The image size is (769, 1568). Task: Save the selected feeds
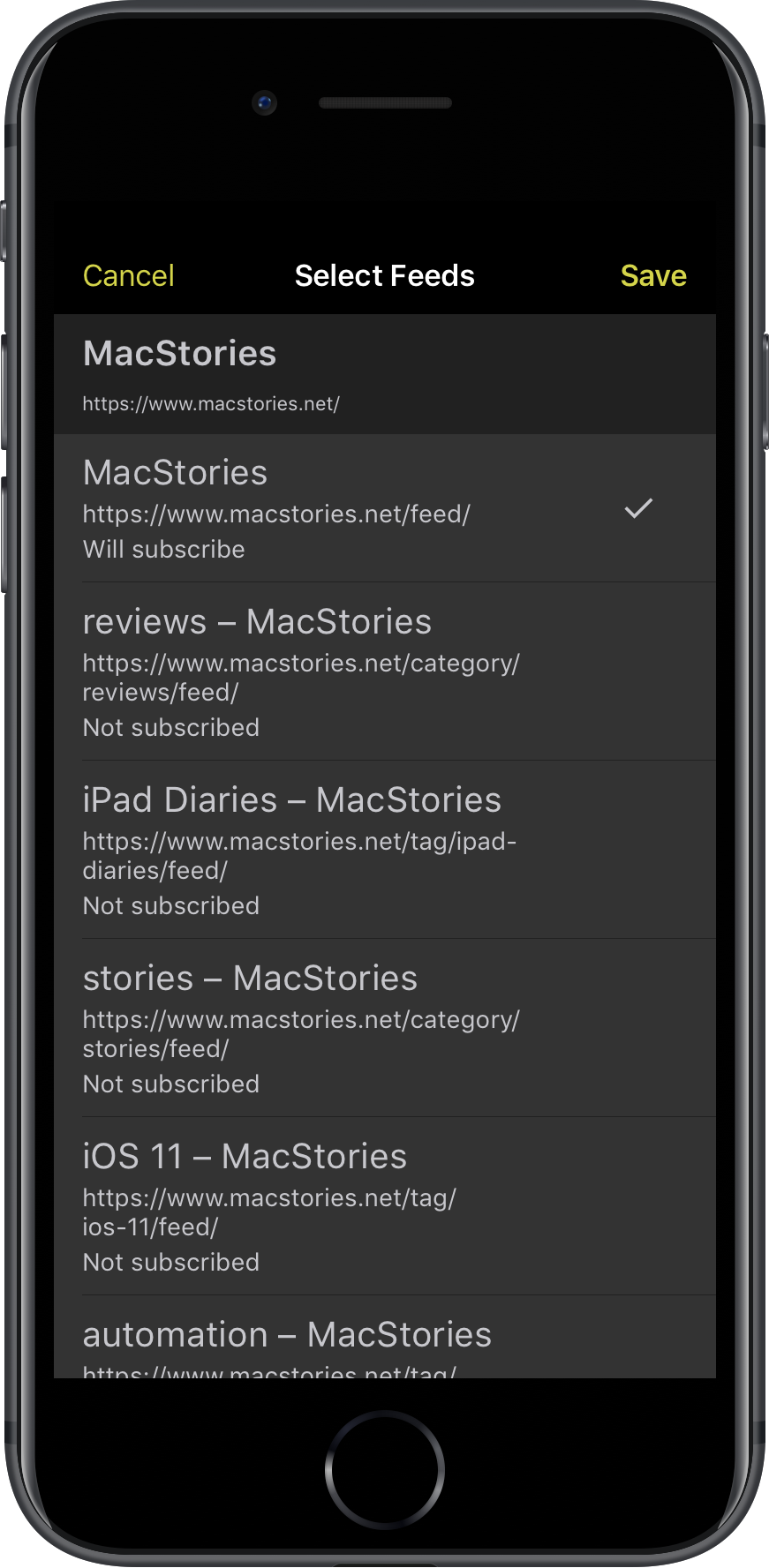653,275
